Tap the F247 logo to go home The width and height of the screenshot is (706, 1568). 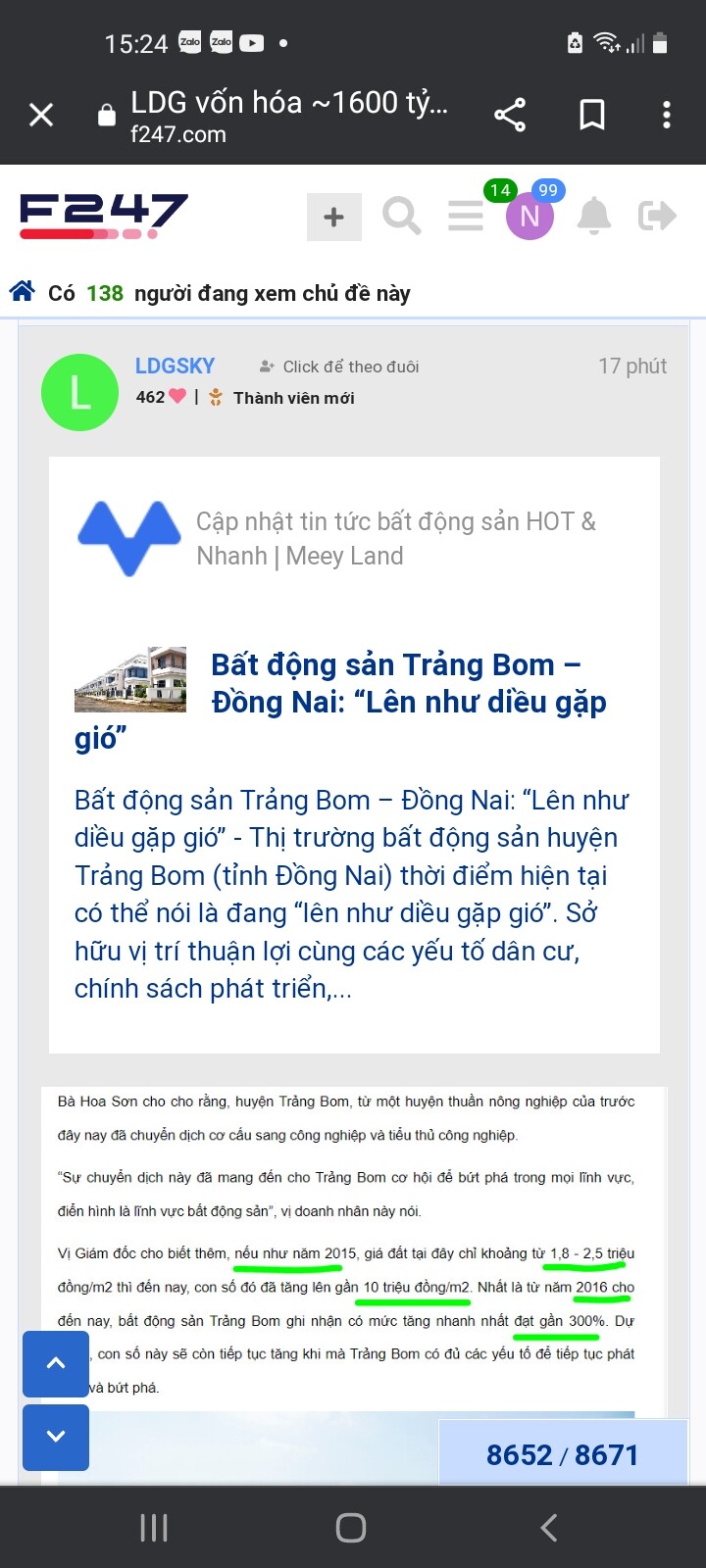pyautogui.click(x=103, y=216)
